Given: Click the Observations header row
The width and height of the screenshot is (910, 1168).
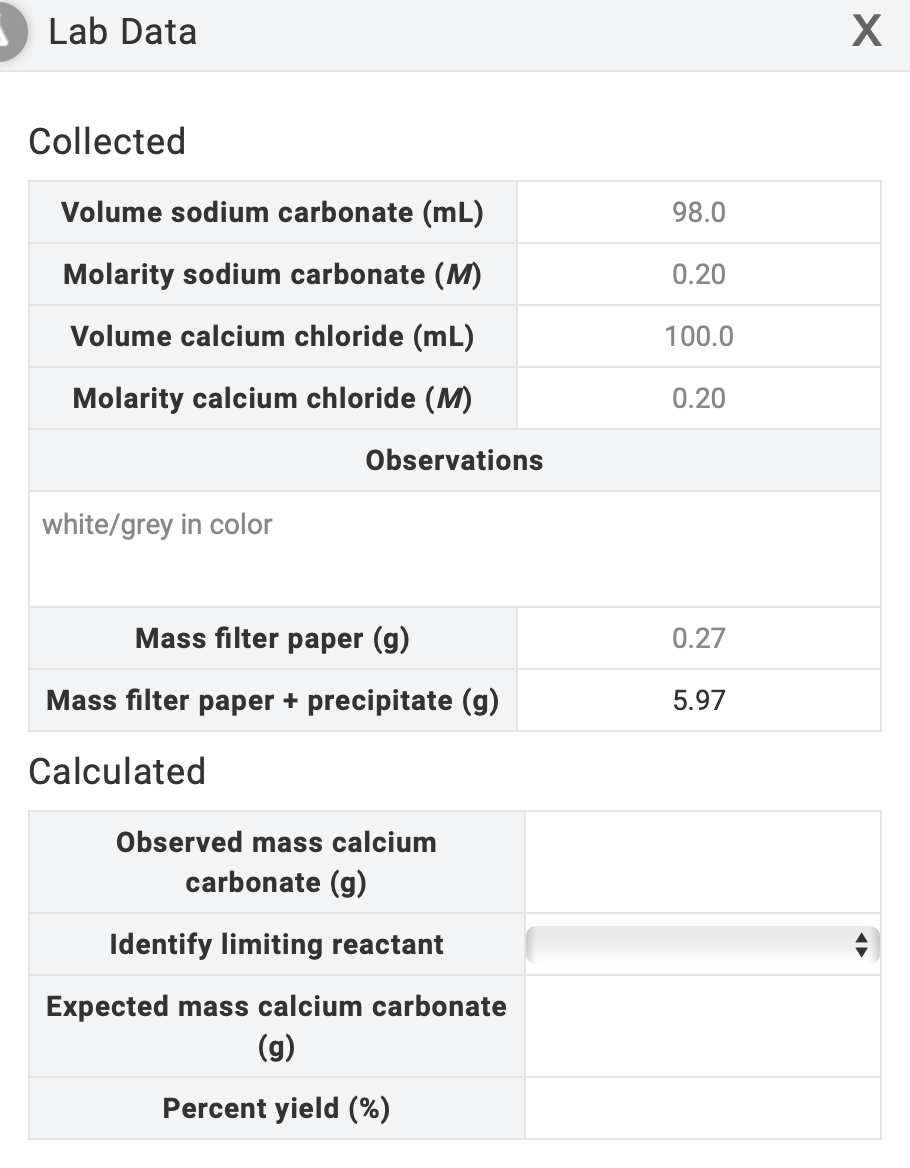Looking at the screenshot, I should [x=455, y=460].
